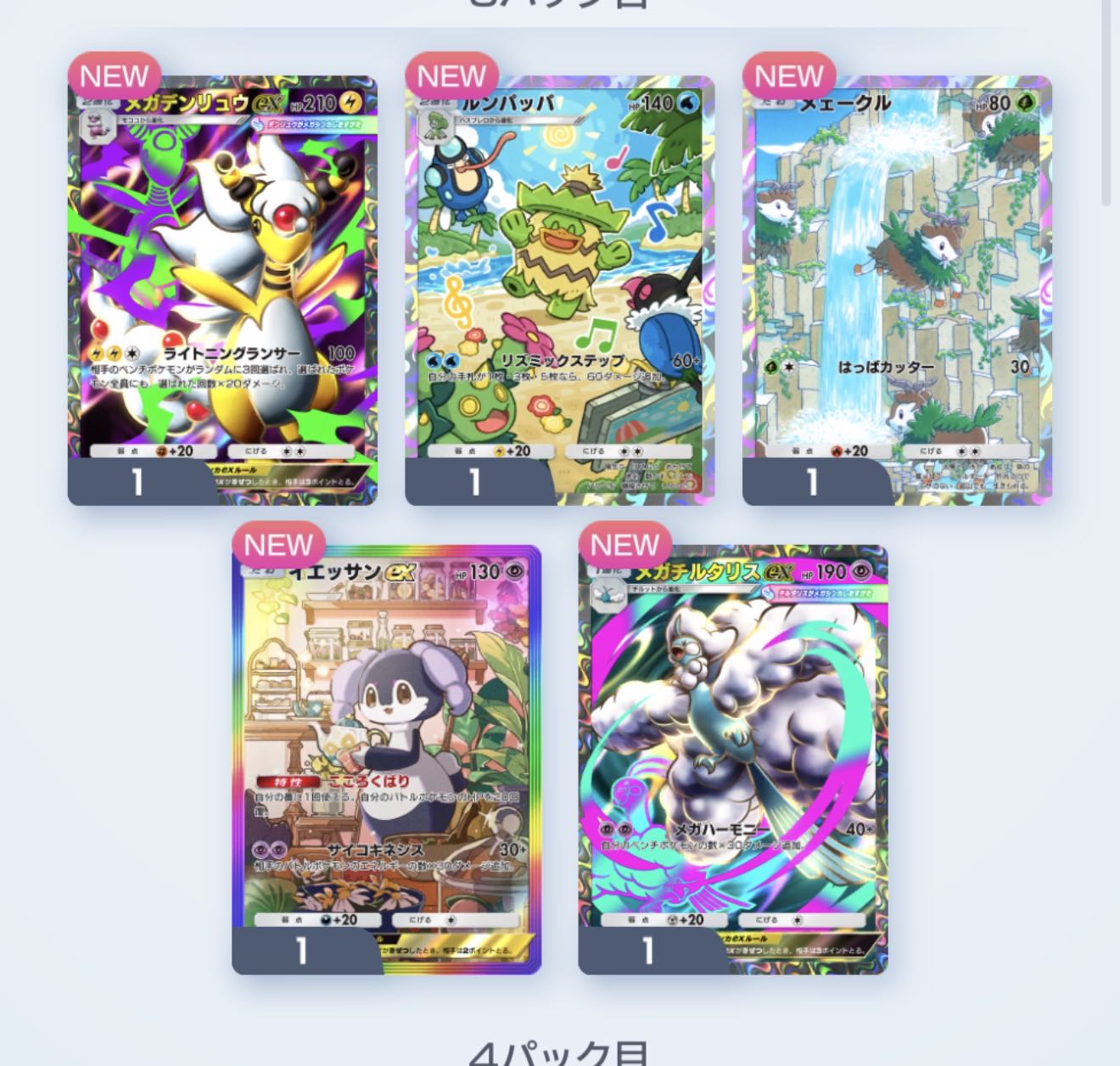Open the イエッサンex card
The image size is (1120, 1066).
point(386,758)
